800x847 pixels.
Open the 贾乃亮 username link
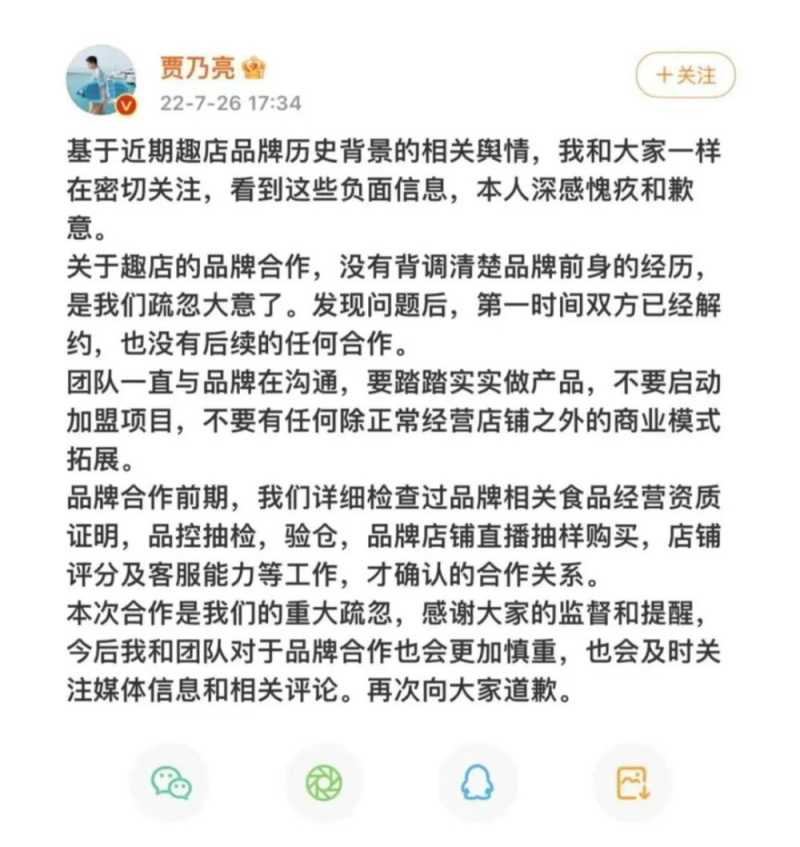[x=197, y=67]
